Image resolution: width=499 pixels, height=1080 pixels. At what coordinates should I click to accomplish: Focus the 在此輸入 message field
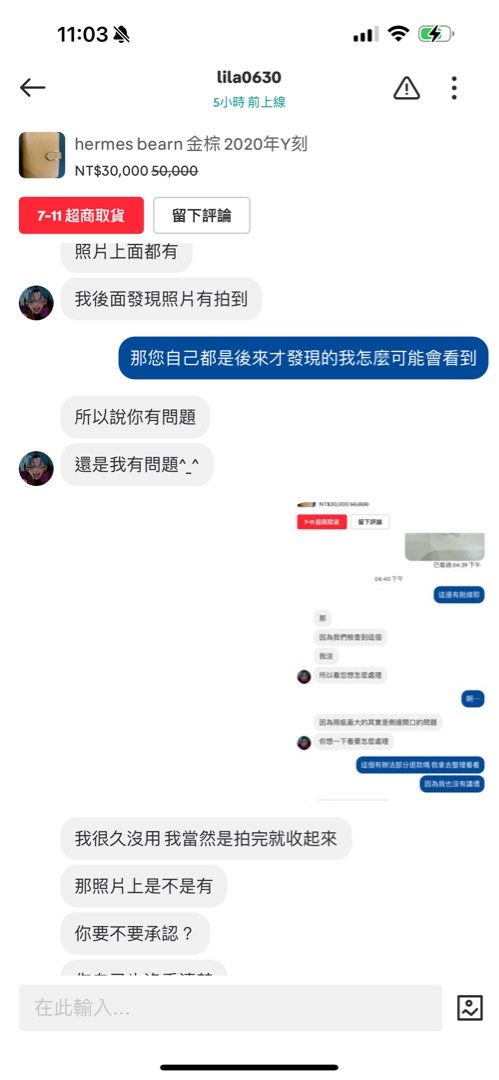click(230, 1008)
